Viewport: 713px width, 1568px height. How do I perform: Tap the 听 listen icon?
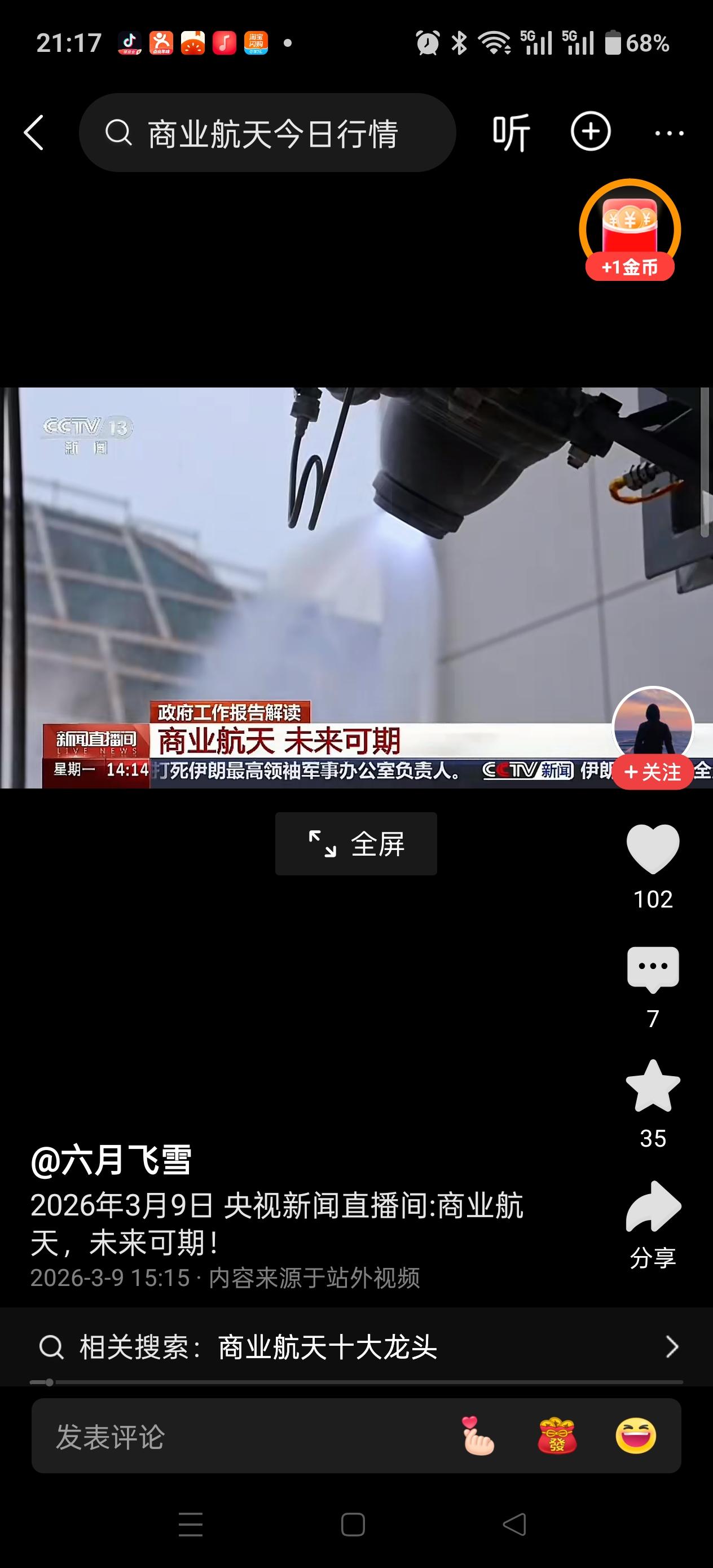[510, 132]
